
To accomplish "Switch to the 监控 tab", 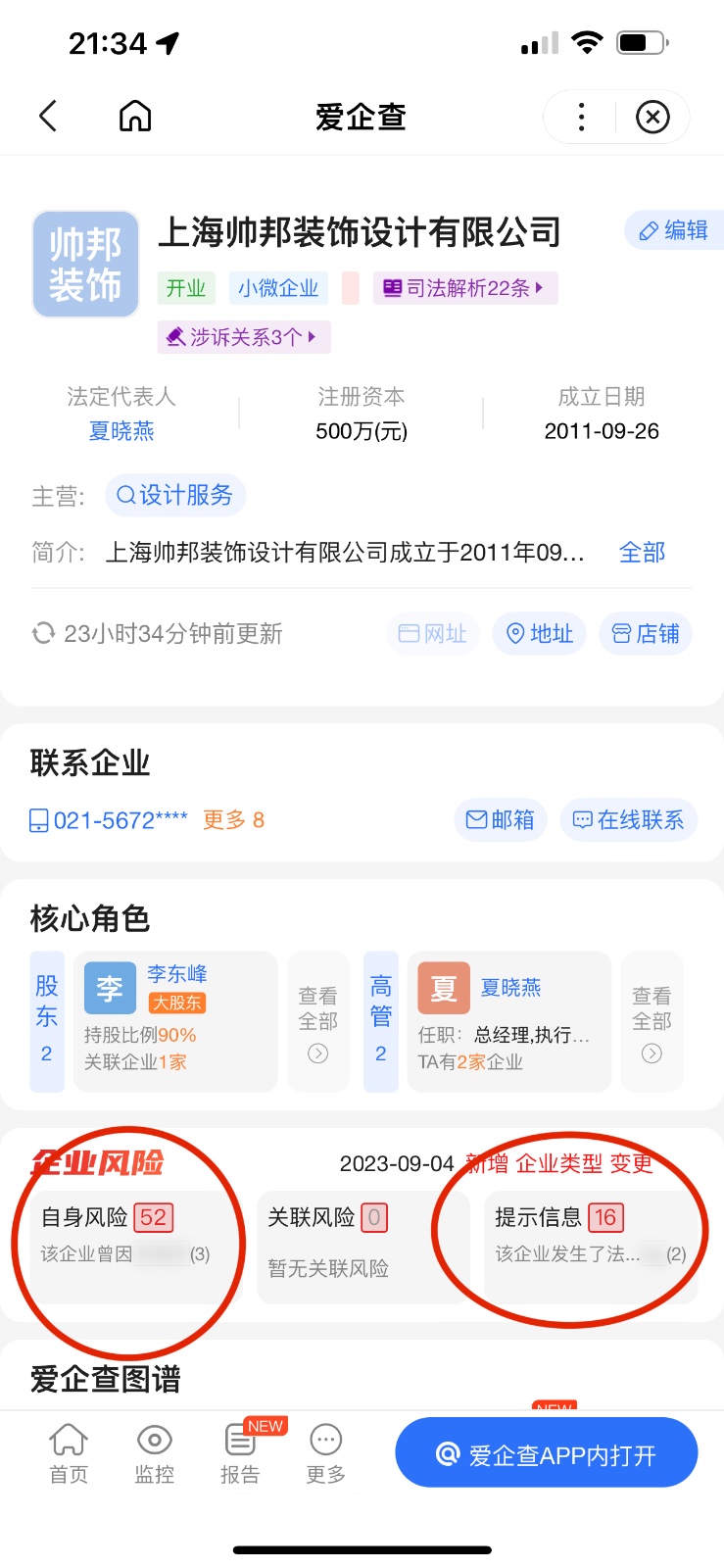I will pos(155,1454).
